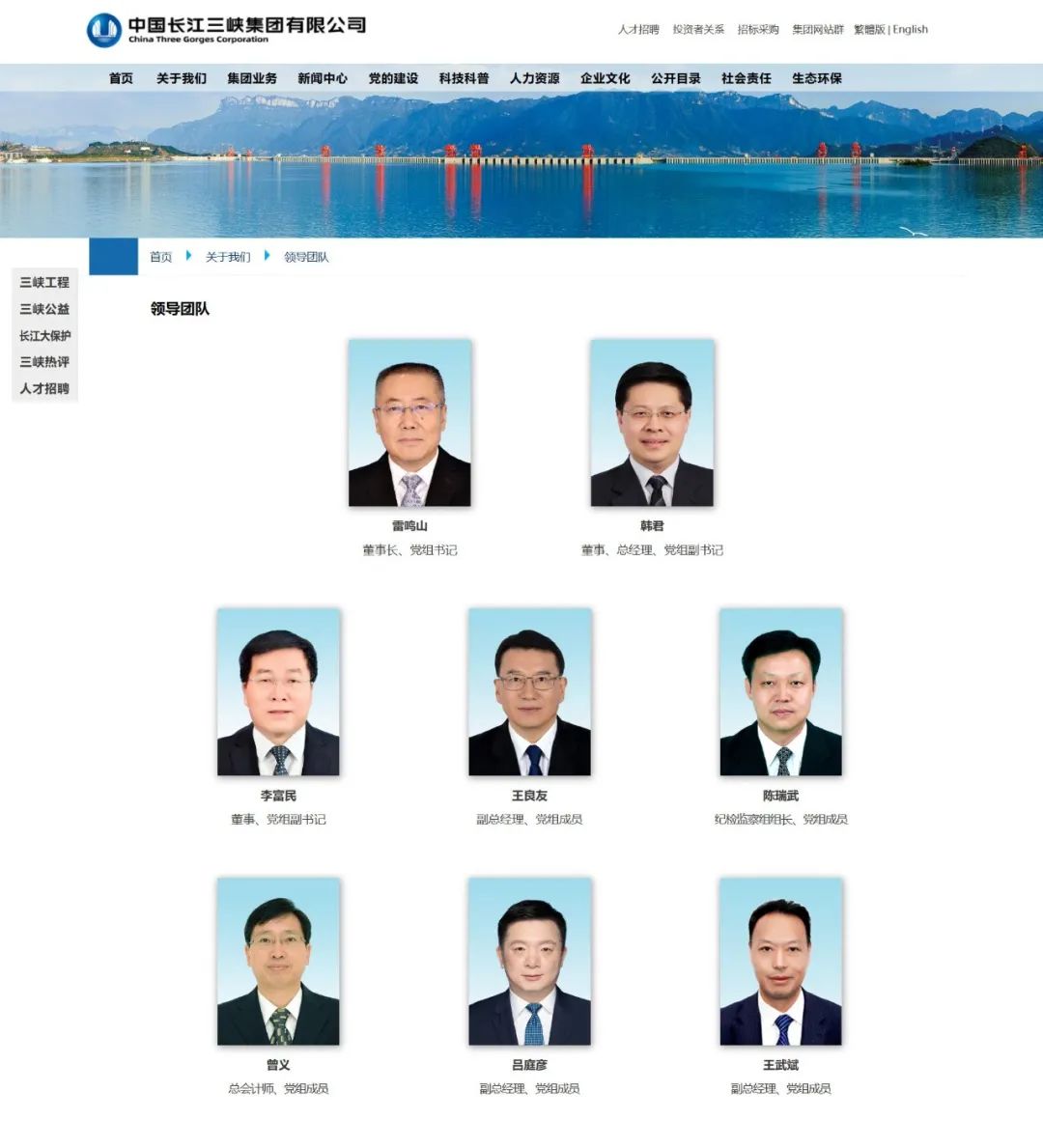Open 长江大保护 sidebar item
Image resolution: width=1043 pixels, height=1148 pixels.
point(44,336)
